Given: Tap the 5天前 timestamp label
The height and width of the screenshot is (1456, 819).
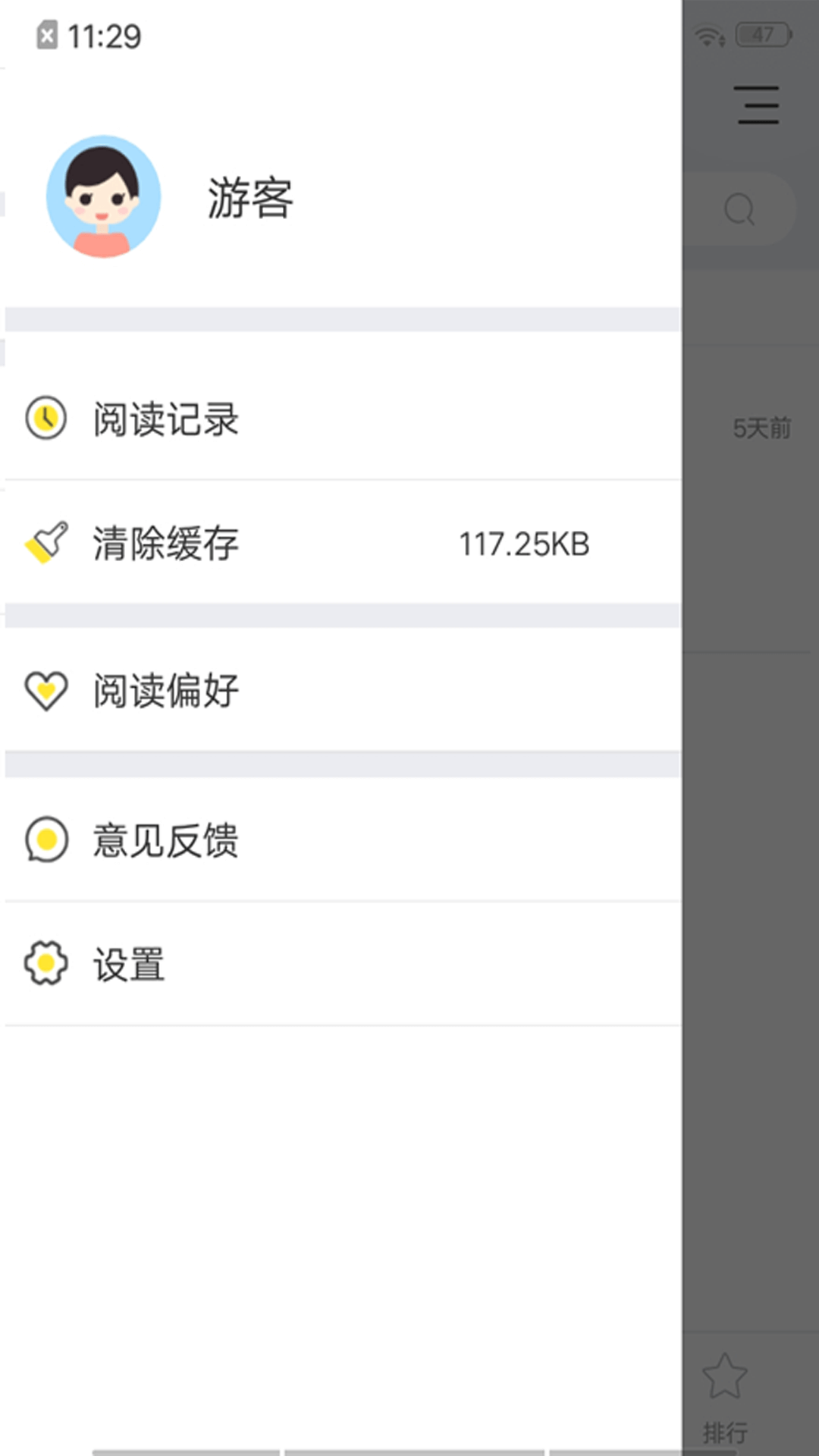Looking at the screenshot, I should click(761, 428).
